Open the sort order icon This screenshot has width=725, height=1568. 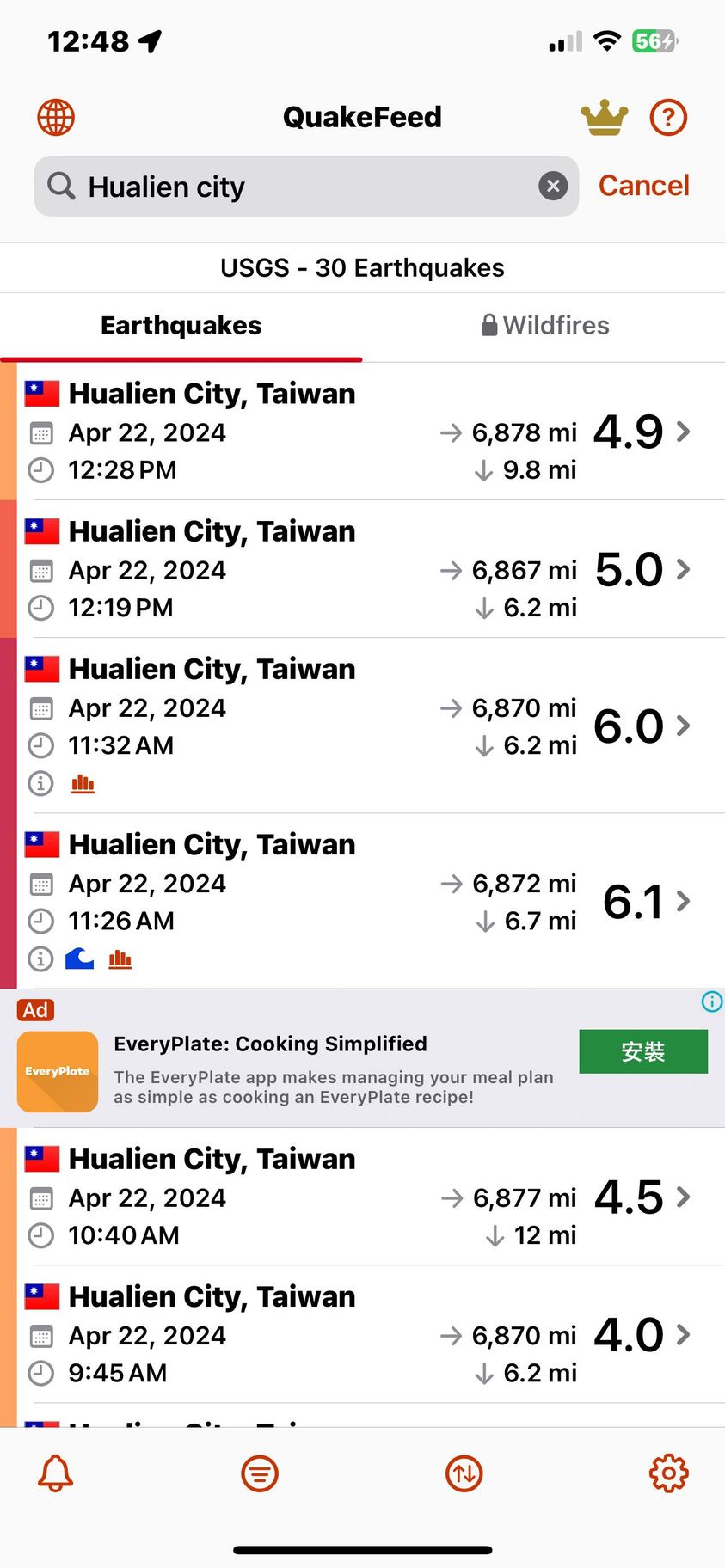[x=464, y=1473]
